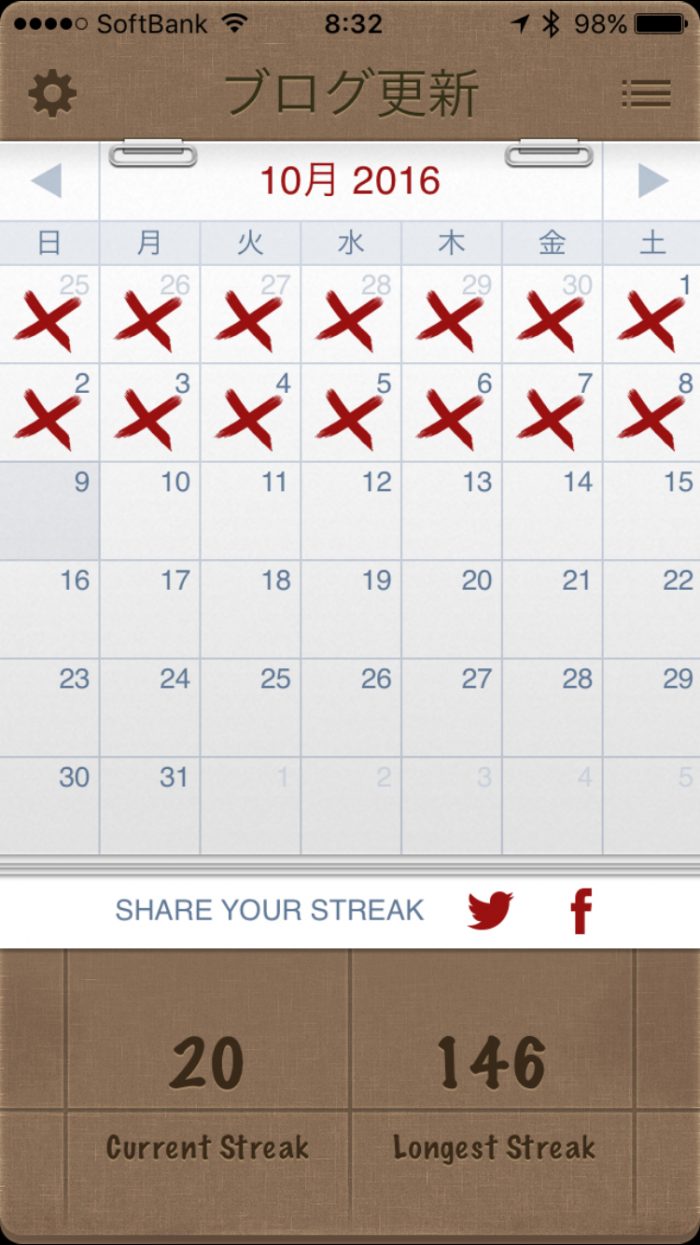Image resolution: width=700 pixels, height=1245 pixels.
Task: Tap day 26 in the calendar
Action: (351, 707)
